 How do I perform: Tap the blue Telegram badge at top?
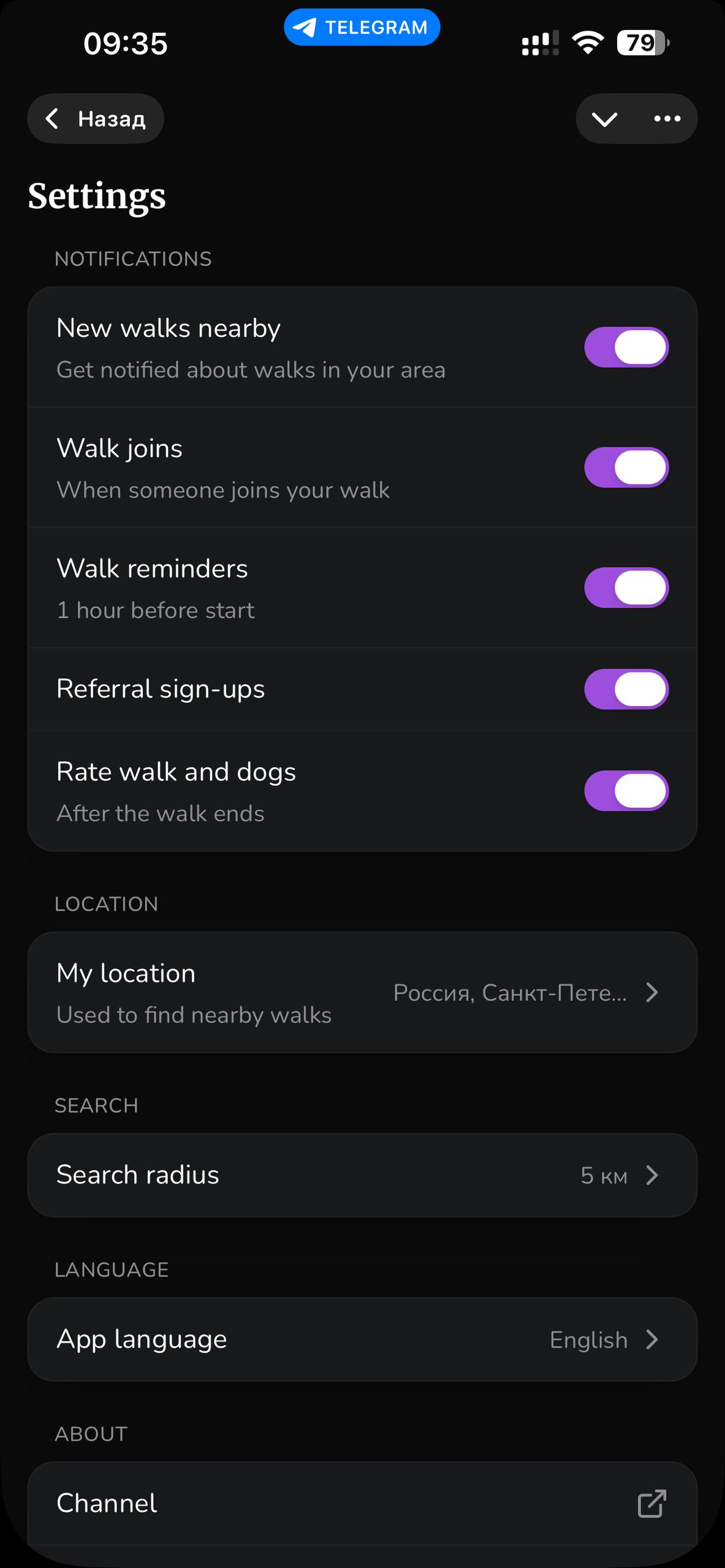tap(362, 26)
